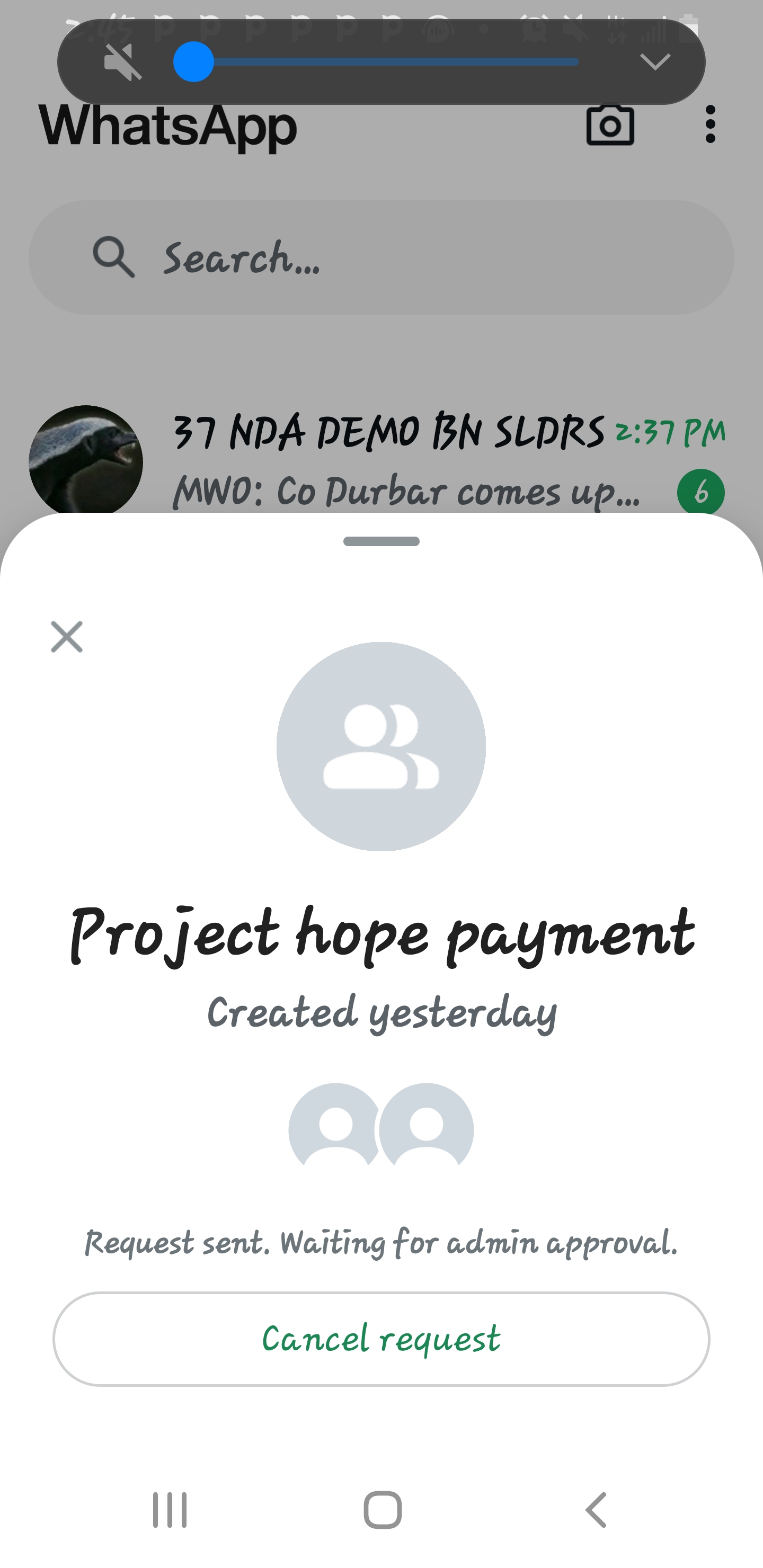Viewport: 763px width, 1568px height.
Task: Go back using the system back button
Action: pos(596,1510)
